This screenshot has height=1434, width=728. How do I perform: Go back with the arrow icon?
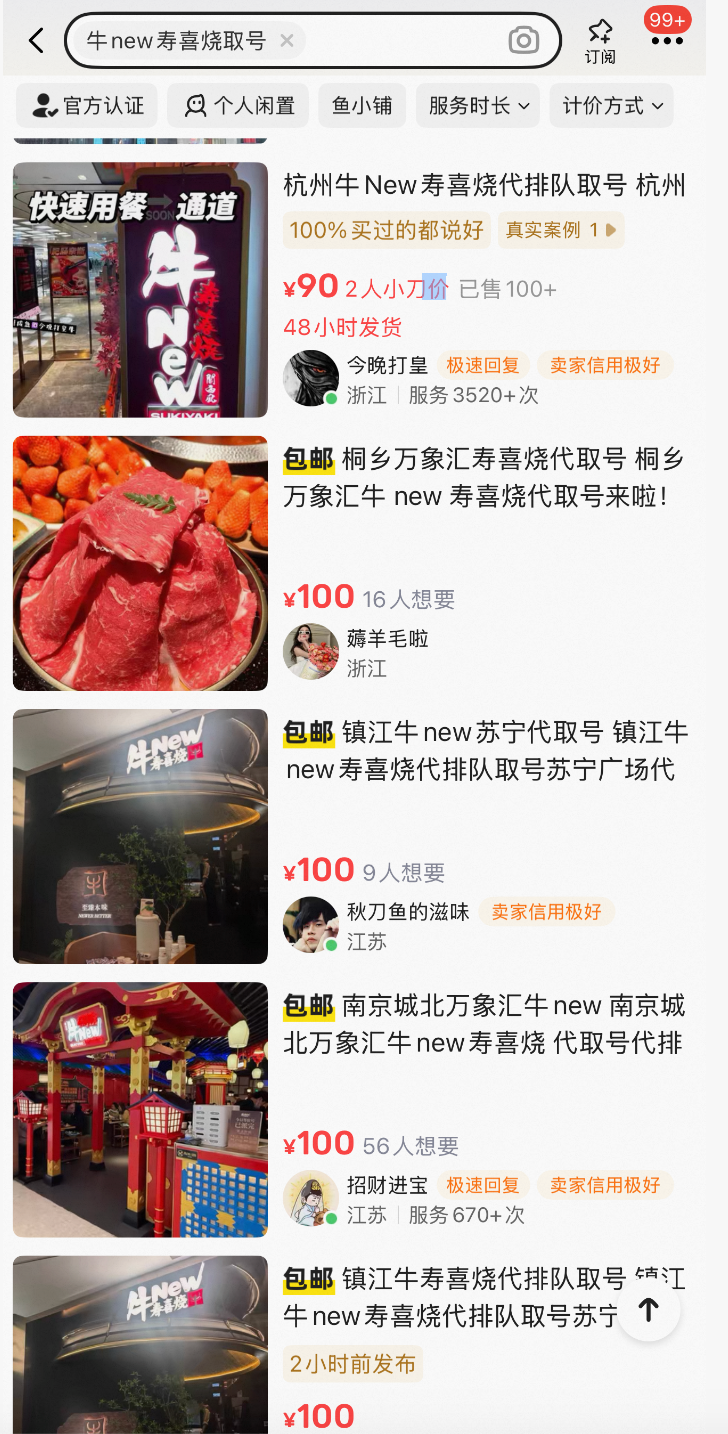pyautogui.click(x=37, y=41)
